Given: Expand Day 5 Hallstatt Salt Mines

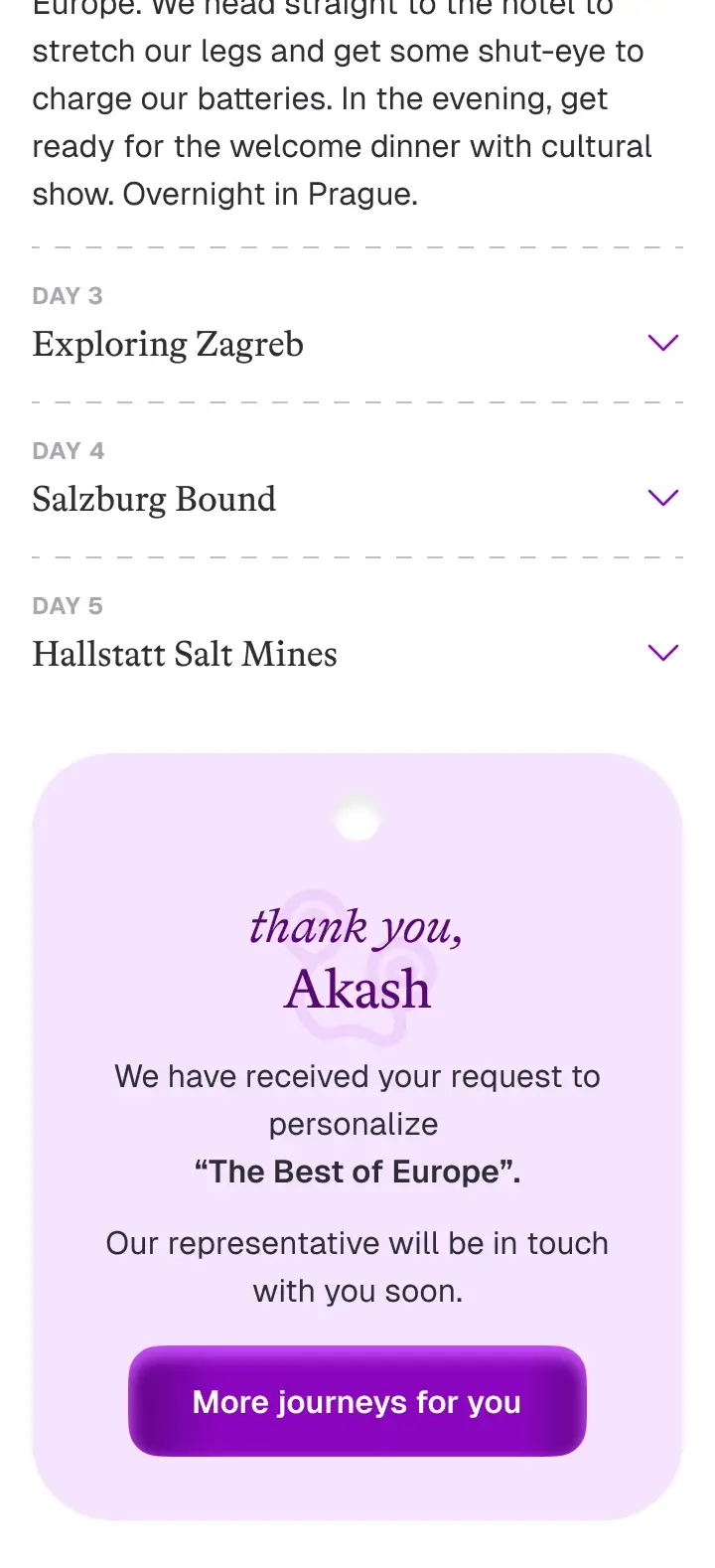Looking at the screenshot, I should [661, 653].
